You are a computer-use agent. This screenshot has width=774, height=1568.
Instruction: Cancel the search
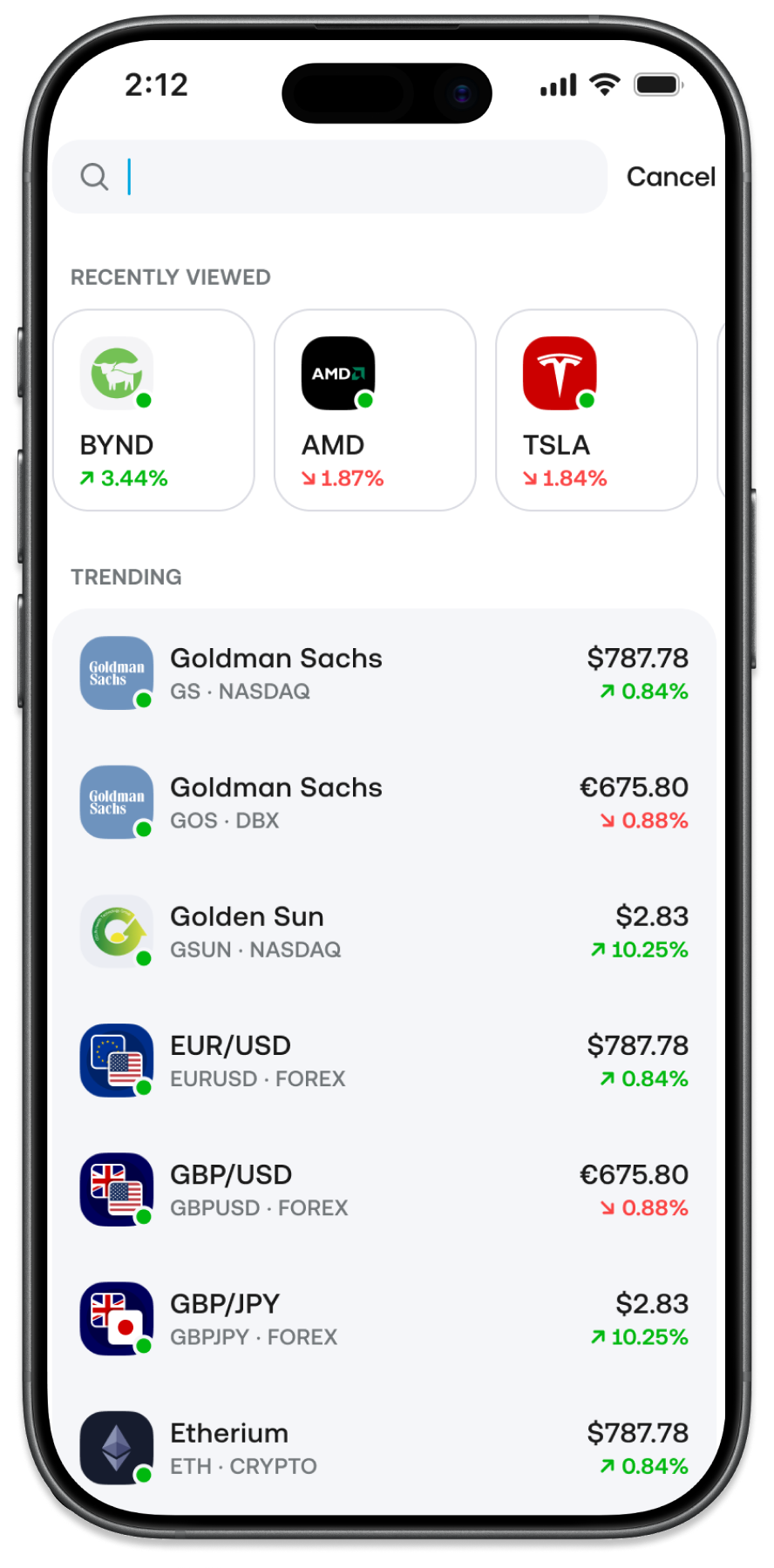670,177
